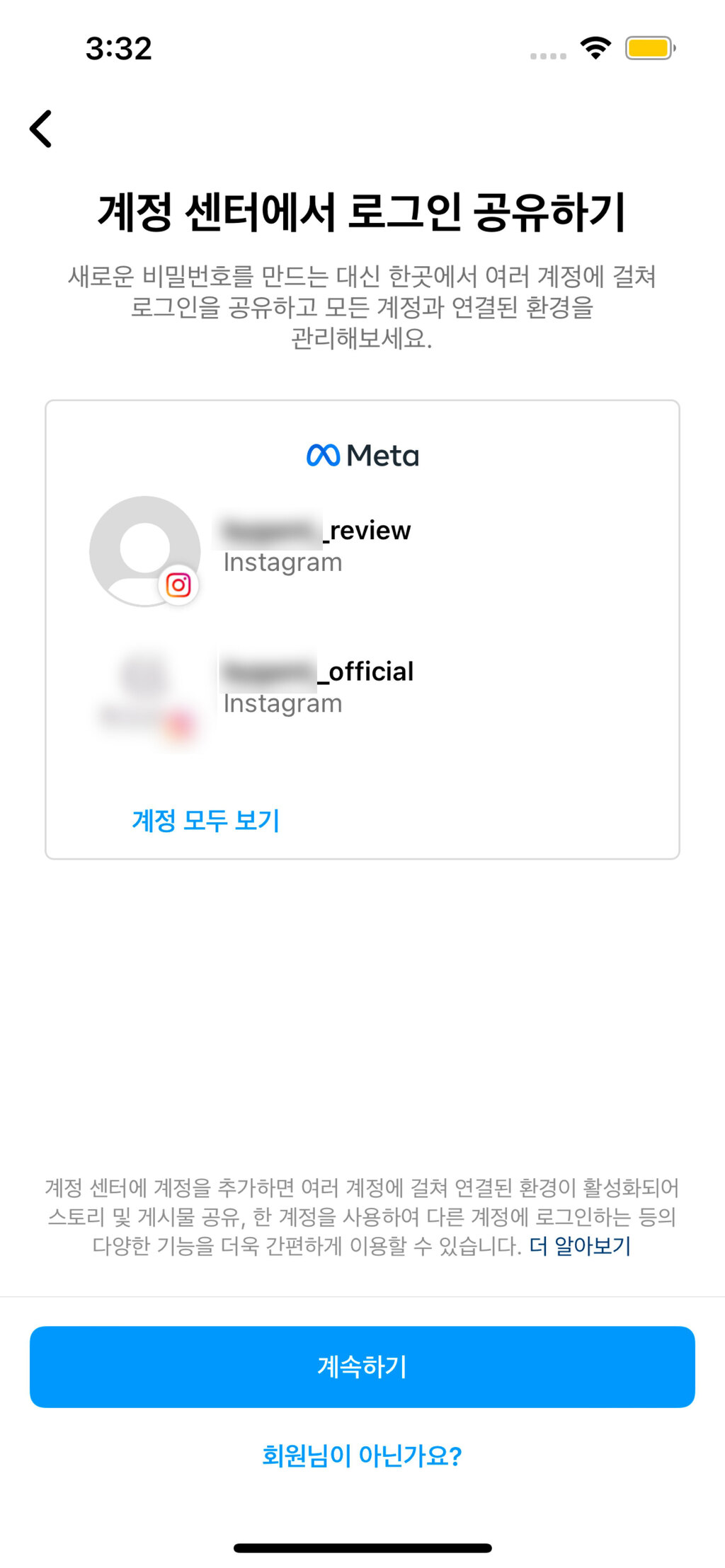Screen dimensions: 725x1568
Task: Open the 더 알아보기 link
Action: (x=580, y=1245)
